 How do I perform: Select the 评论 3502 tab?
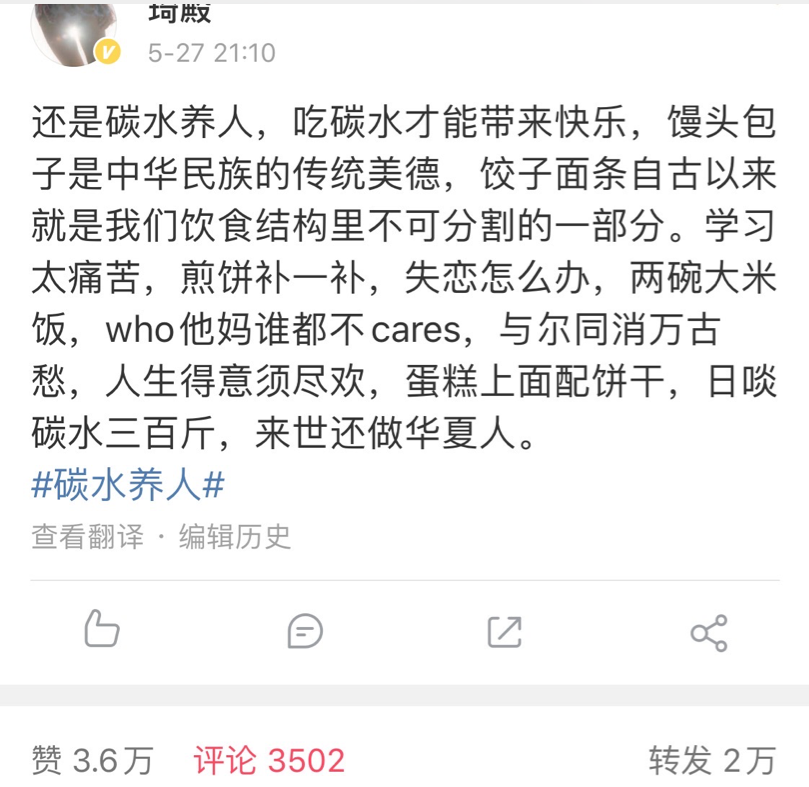pos(268,760)
